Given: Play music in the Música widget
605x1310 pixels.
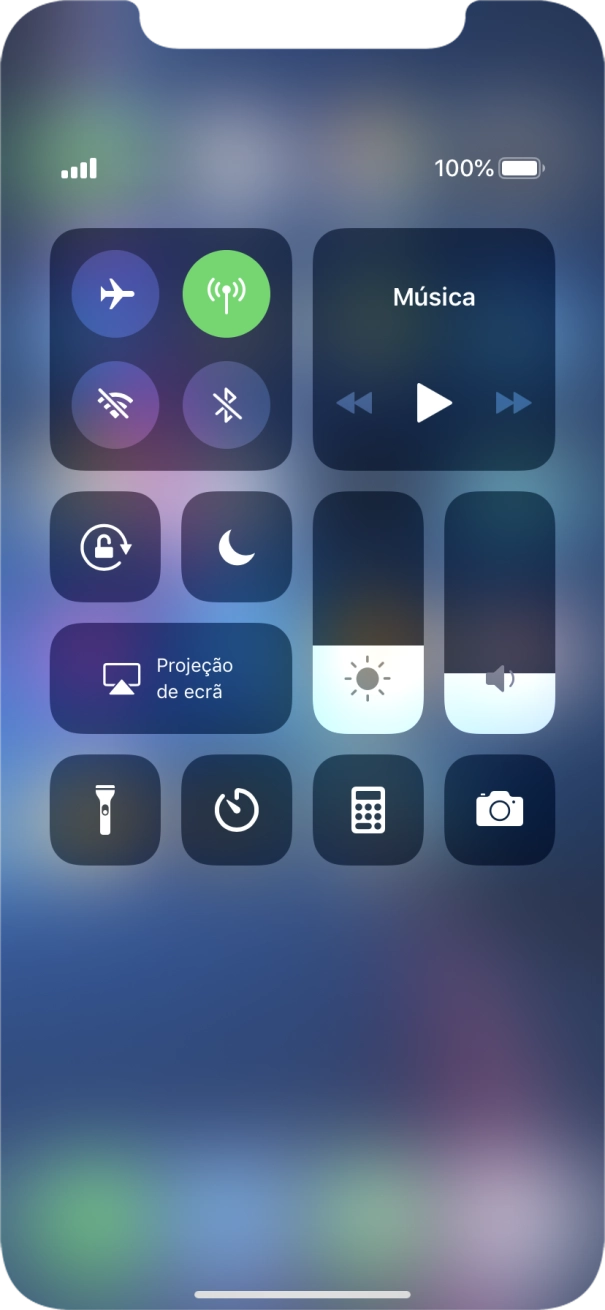Looking at the screenshot, I should (x=434, y=403).
